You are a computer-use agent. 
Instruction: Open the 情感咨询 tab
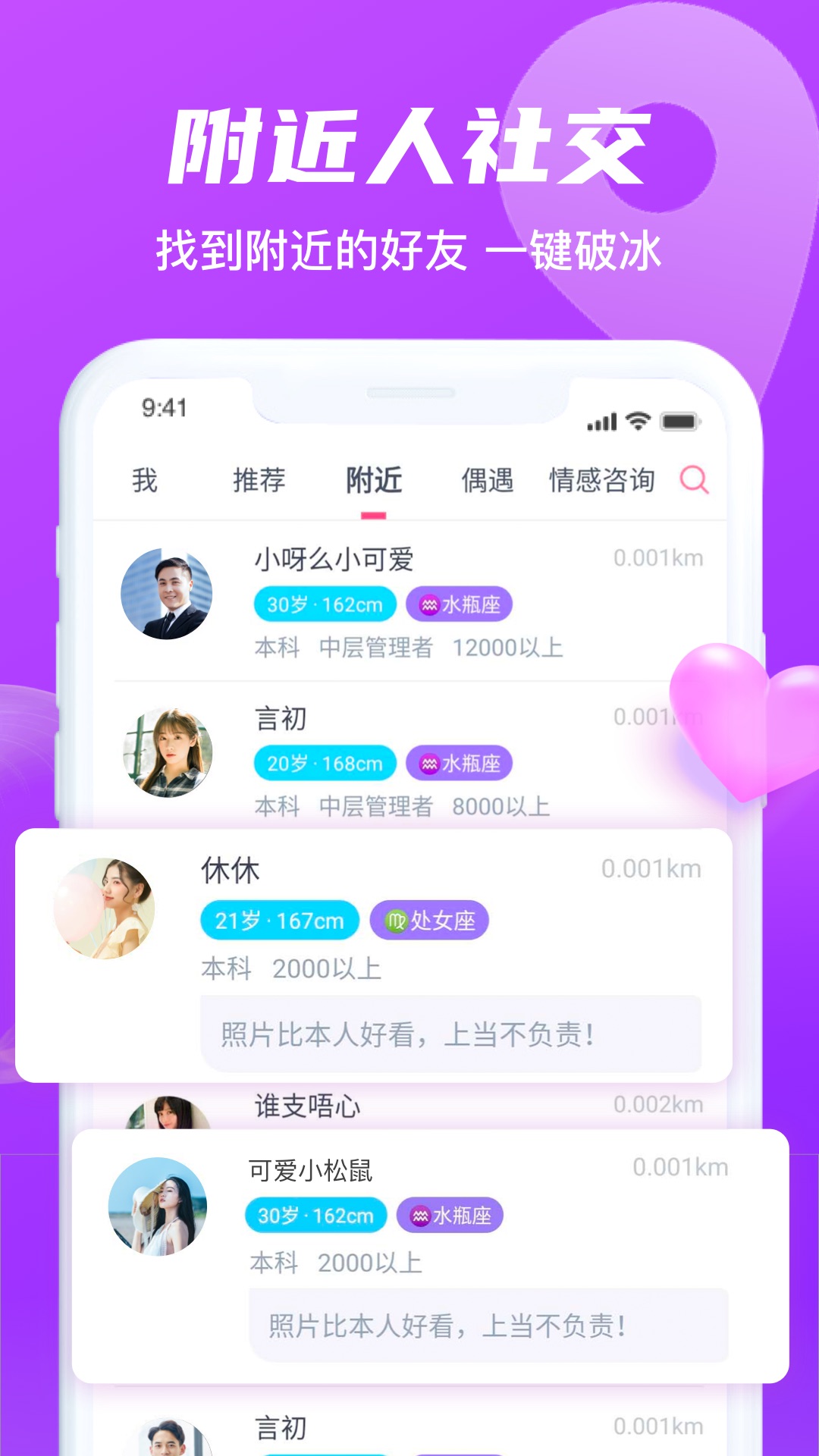603,479
